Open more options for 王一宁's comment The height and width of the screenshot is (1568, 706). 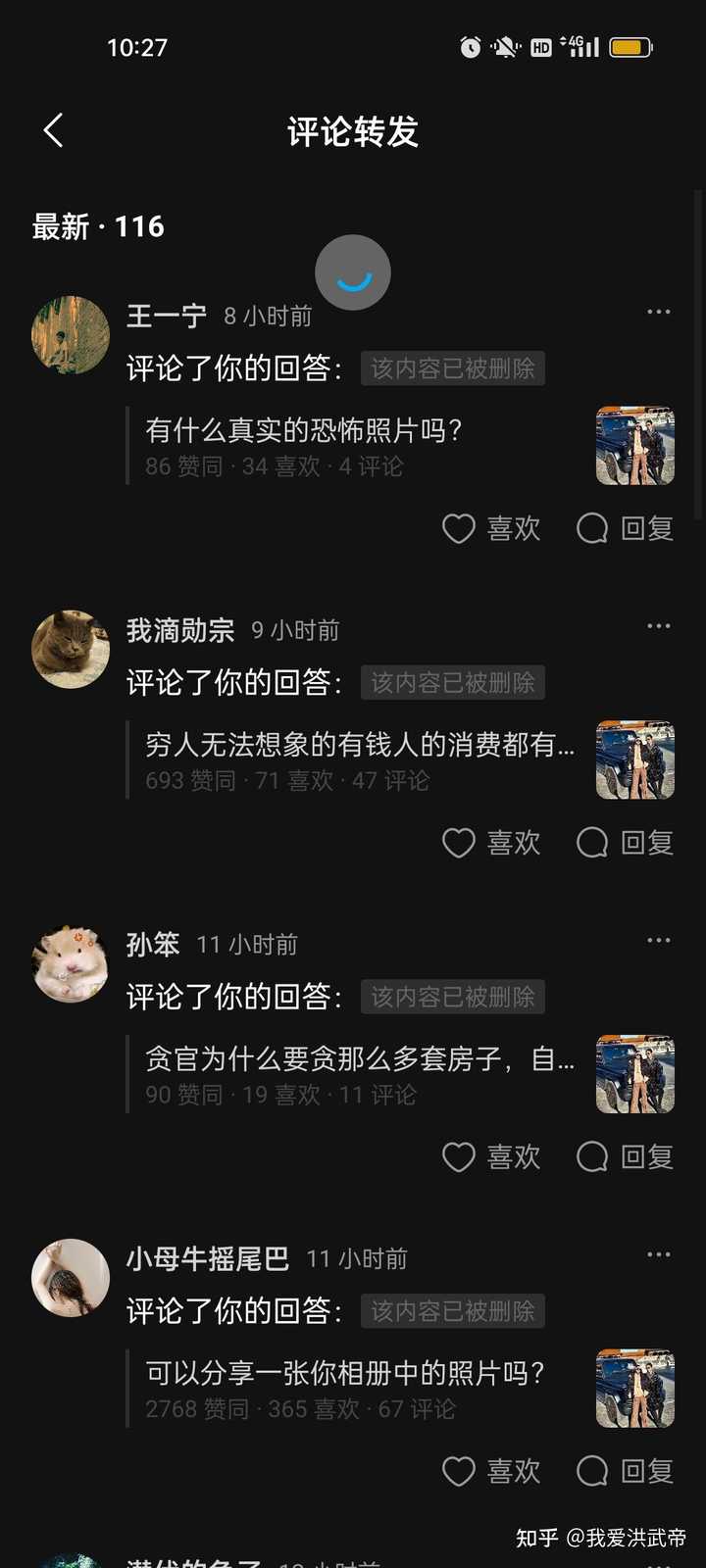[658, 312]
